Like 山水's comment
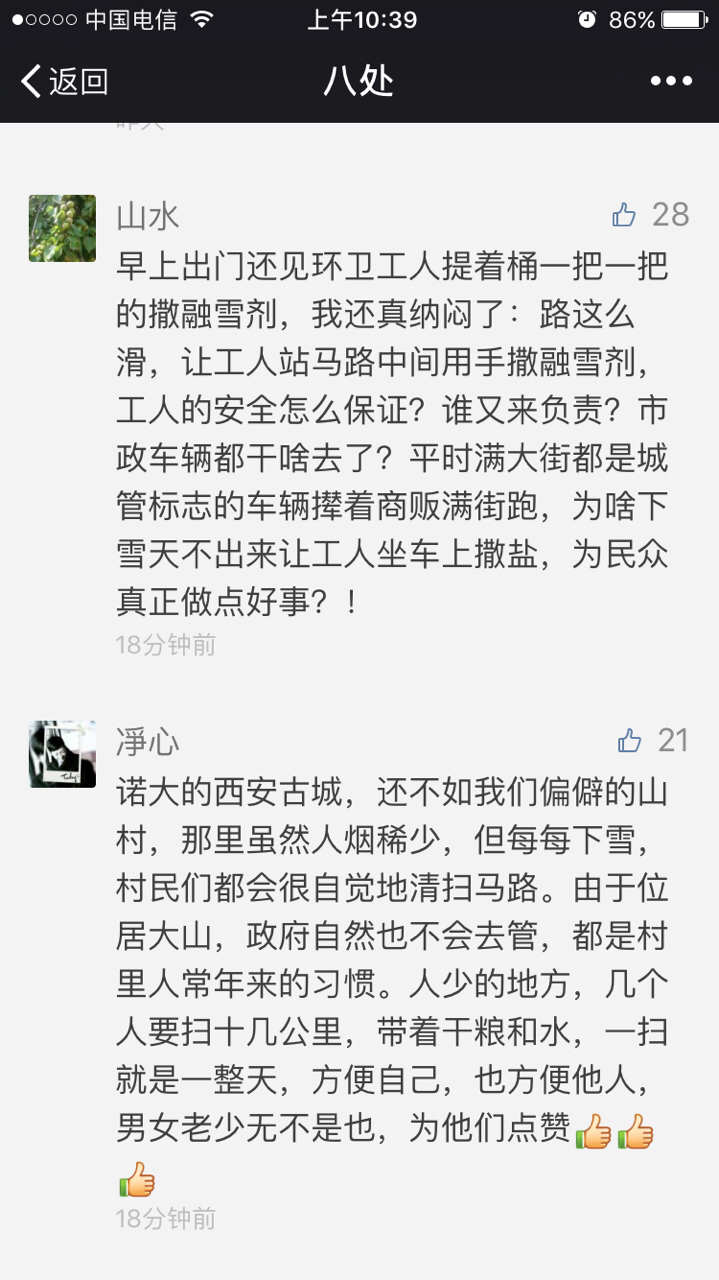The width and height of the screenshot is (719, 1280). tap(625, 214)
